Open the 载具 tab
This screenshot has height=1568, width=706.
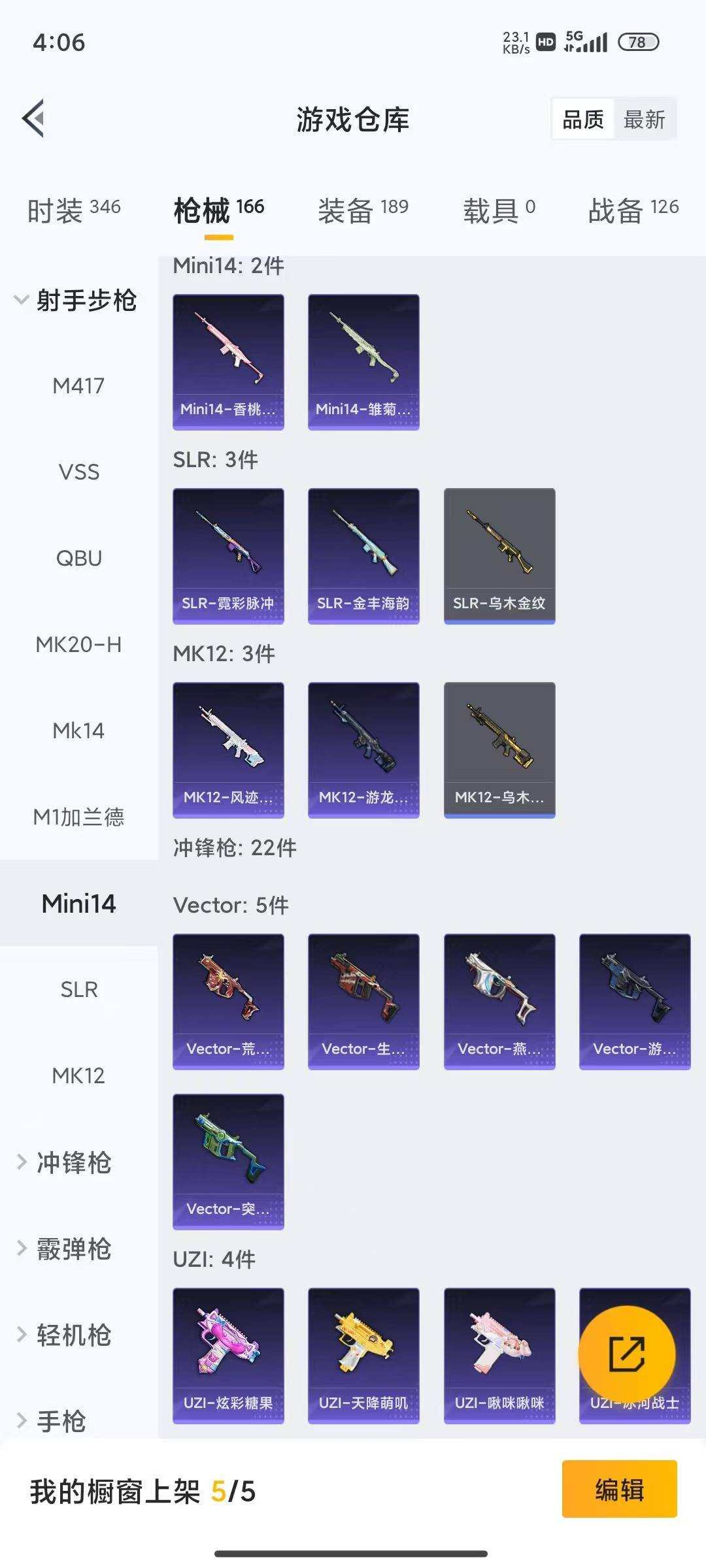(x=499, y=210)
